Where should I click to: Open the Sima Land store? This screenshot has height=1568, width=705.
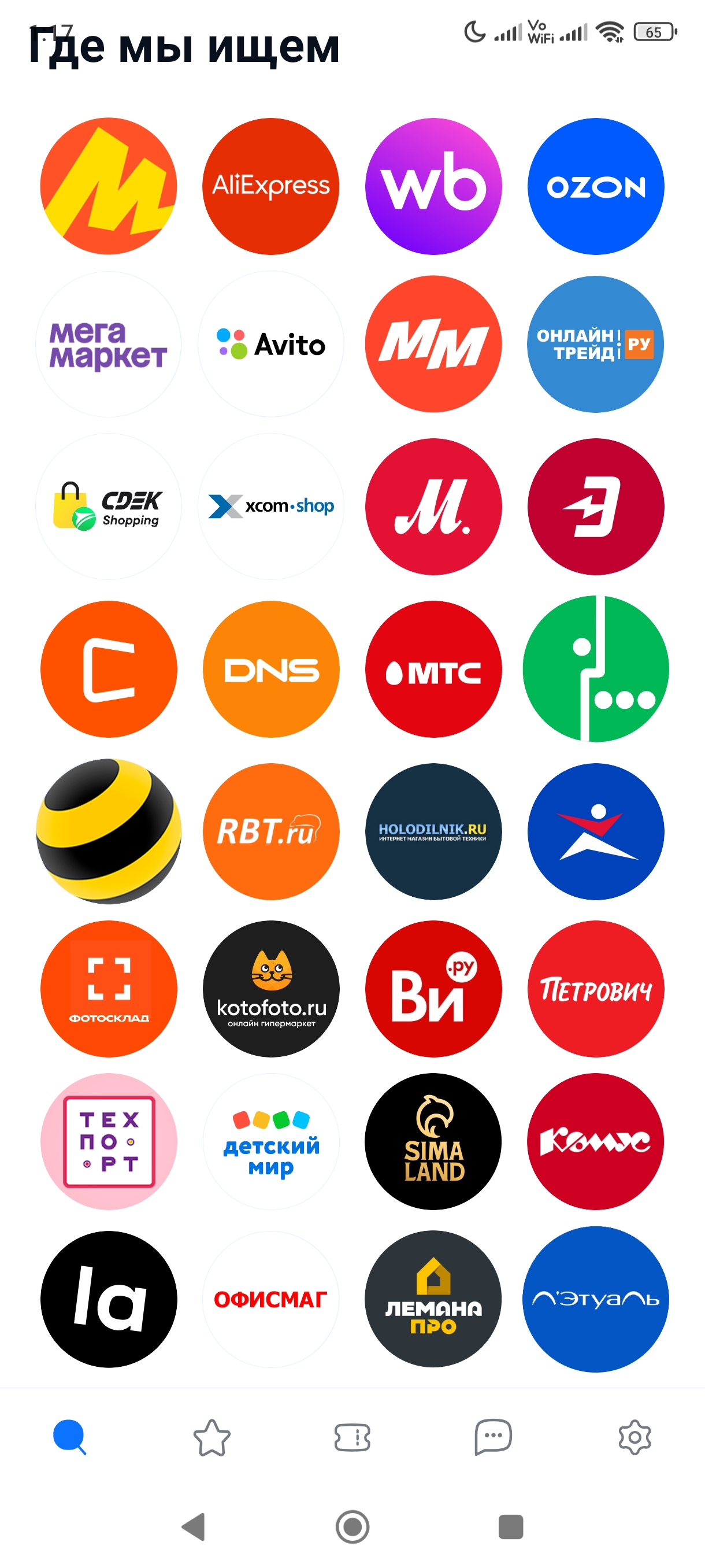point(433,1141)
